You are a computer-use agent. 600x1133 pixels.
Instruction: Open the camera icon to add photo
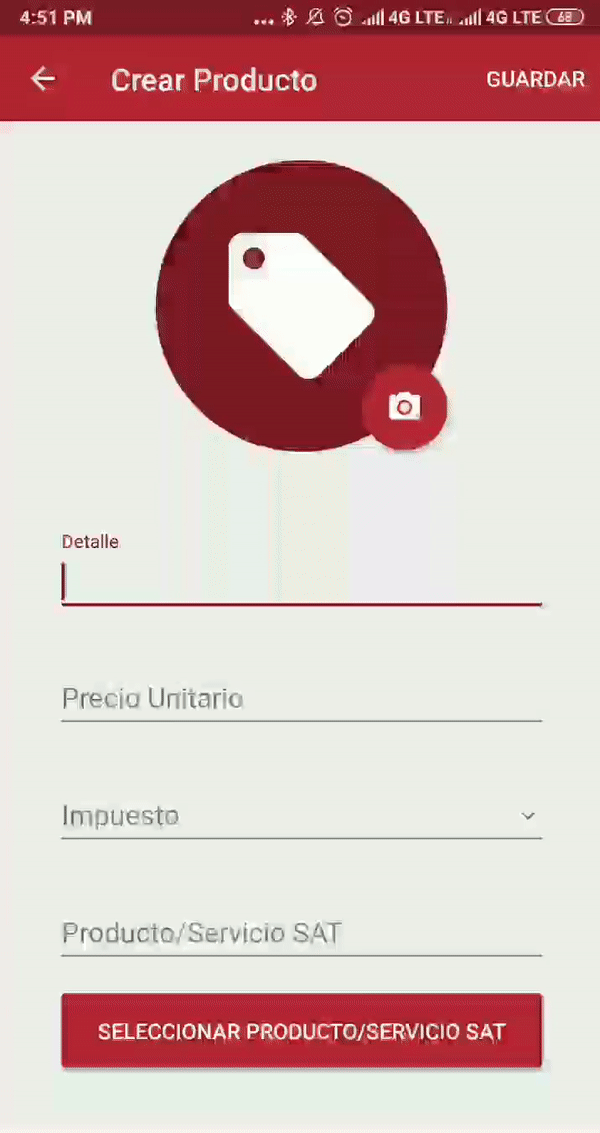click(x=405, y=407)
